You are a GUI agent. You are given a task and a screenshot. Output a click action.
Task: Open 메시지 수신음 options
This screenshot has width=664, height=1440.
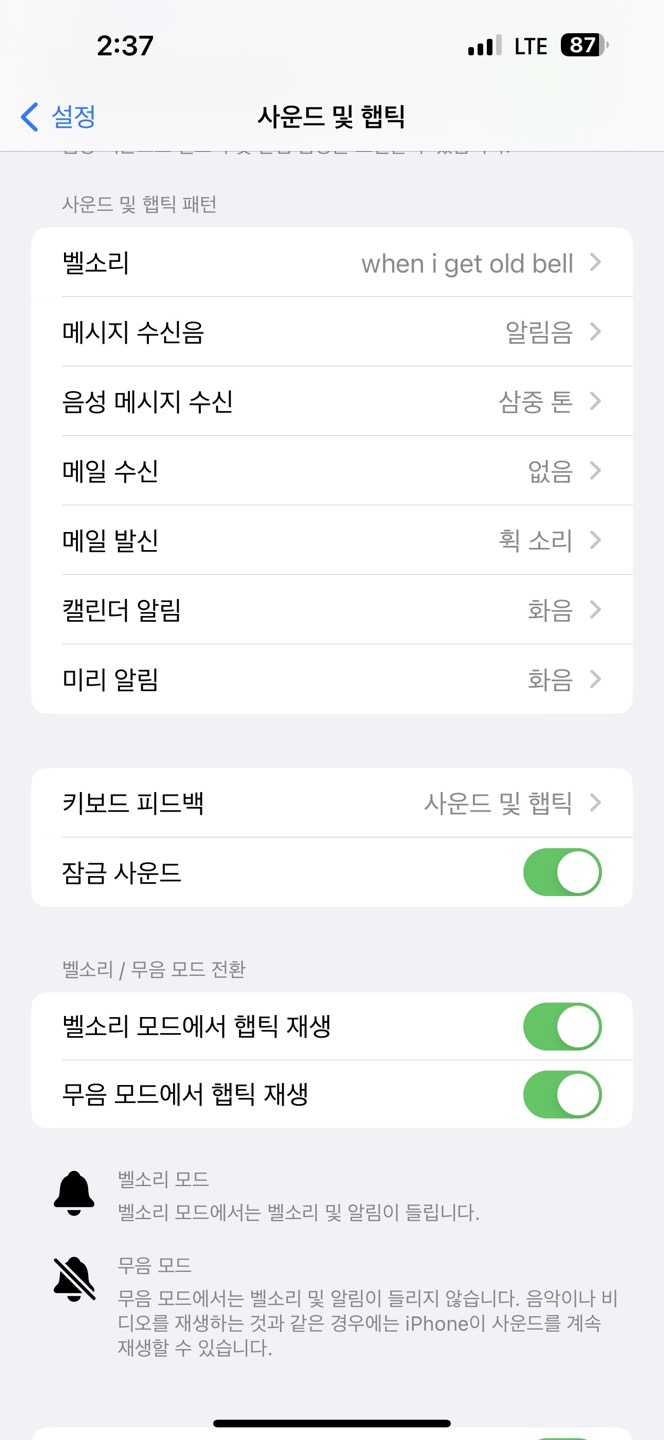(332, 332)
